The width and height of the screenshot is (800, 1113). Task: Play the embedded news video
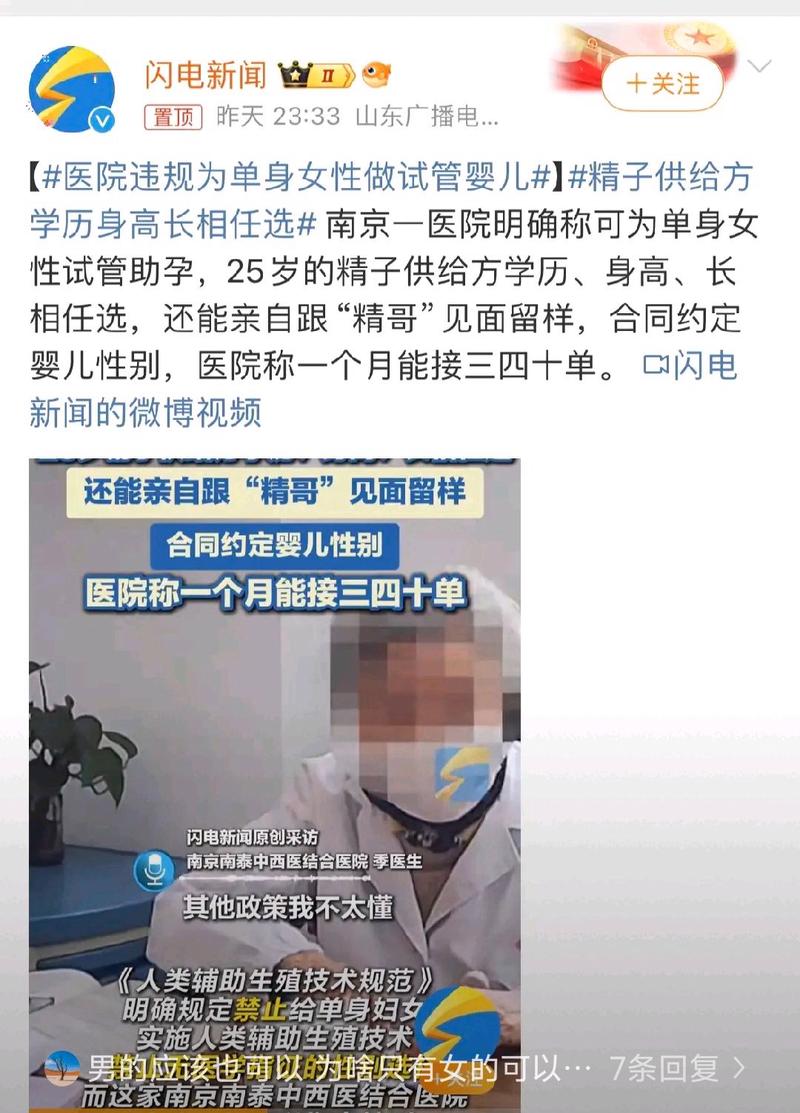(x=275, y=760)
